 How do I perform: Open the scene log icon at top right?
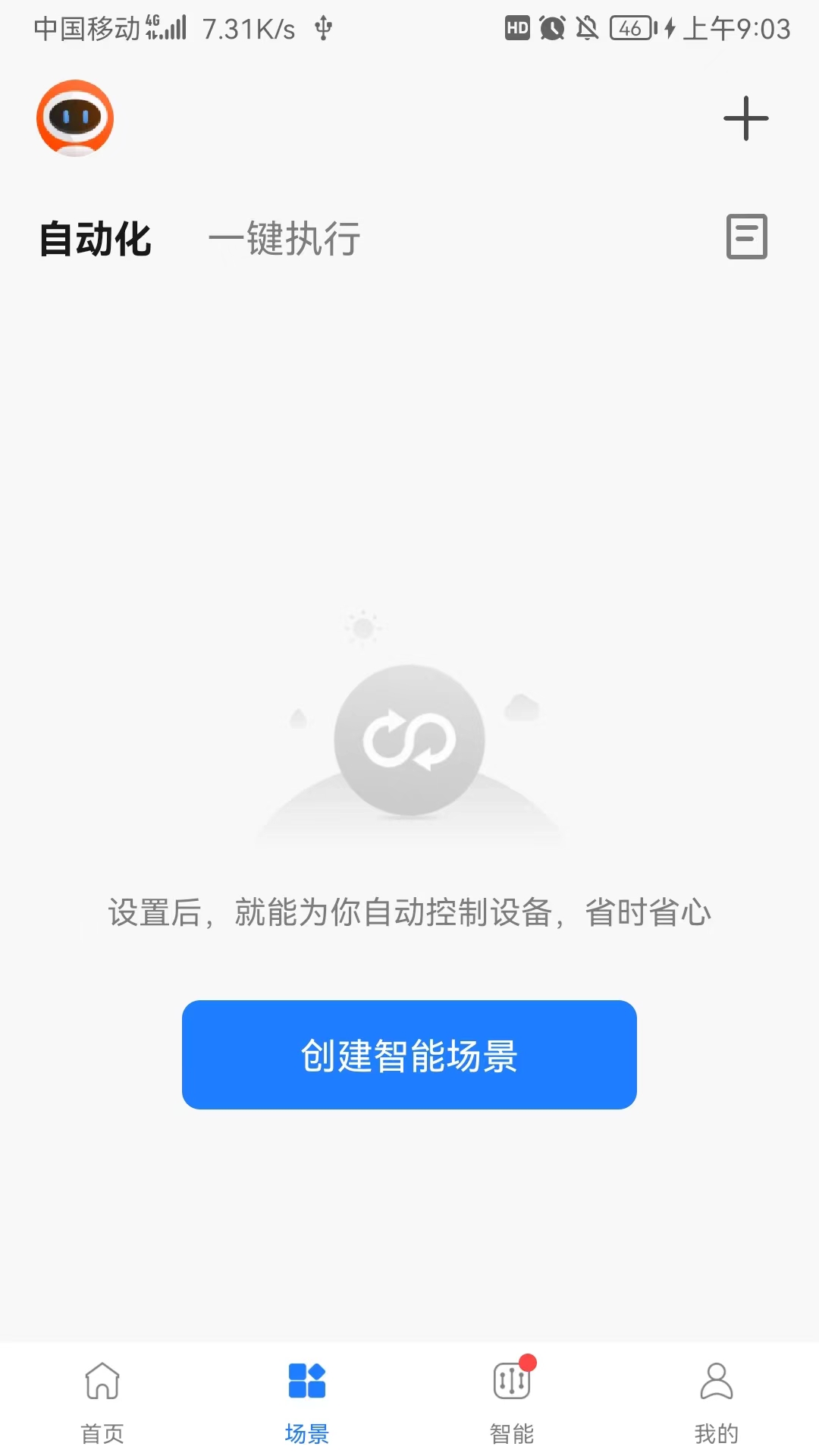point(747,239)
